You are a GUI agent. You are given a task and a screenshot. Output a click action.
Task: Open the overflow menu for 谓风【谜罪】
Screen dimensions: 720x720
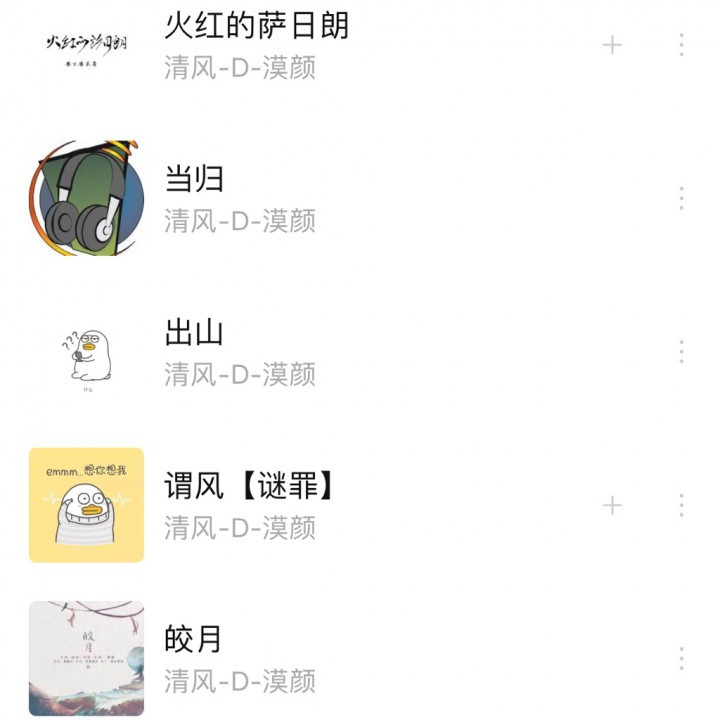tap(681, 505)
